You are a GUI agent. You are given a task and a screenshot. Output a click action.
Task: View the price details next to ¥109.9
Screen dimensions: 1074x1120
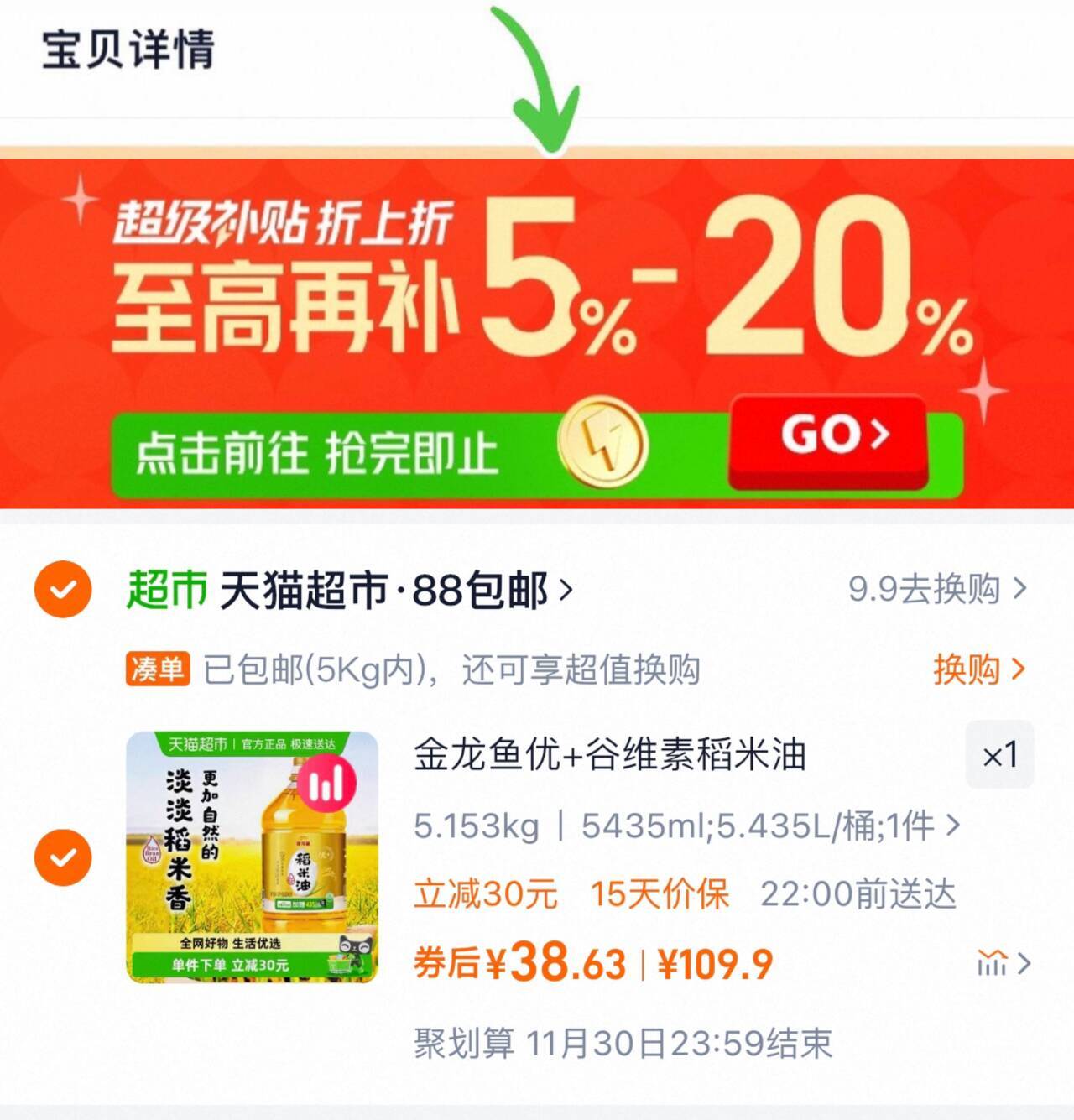click(1004, 963)
